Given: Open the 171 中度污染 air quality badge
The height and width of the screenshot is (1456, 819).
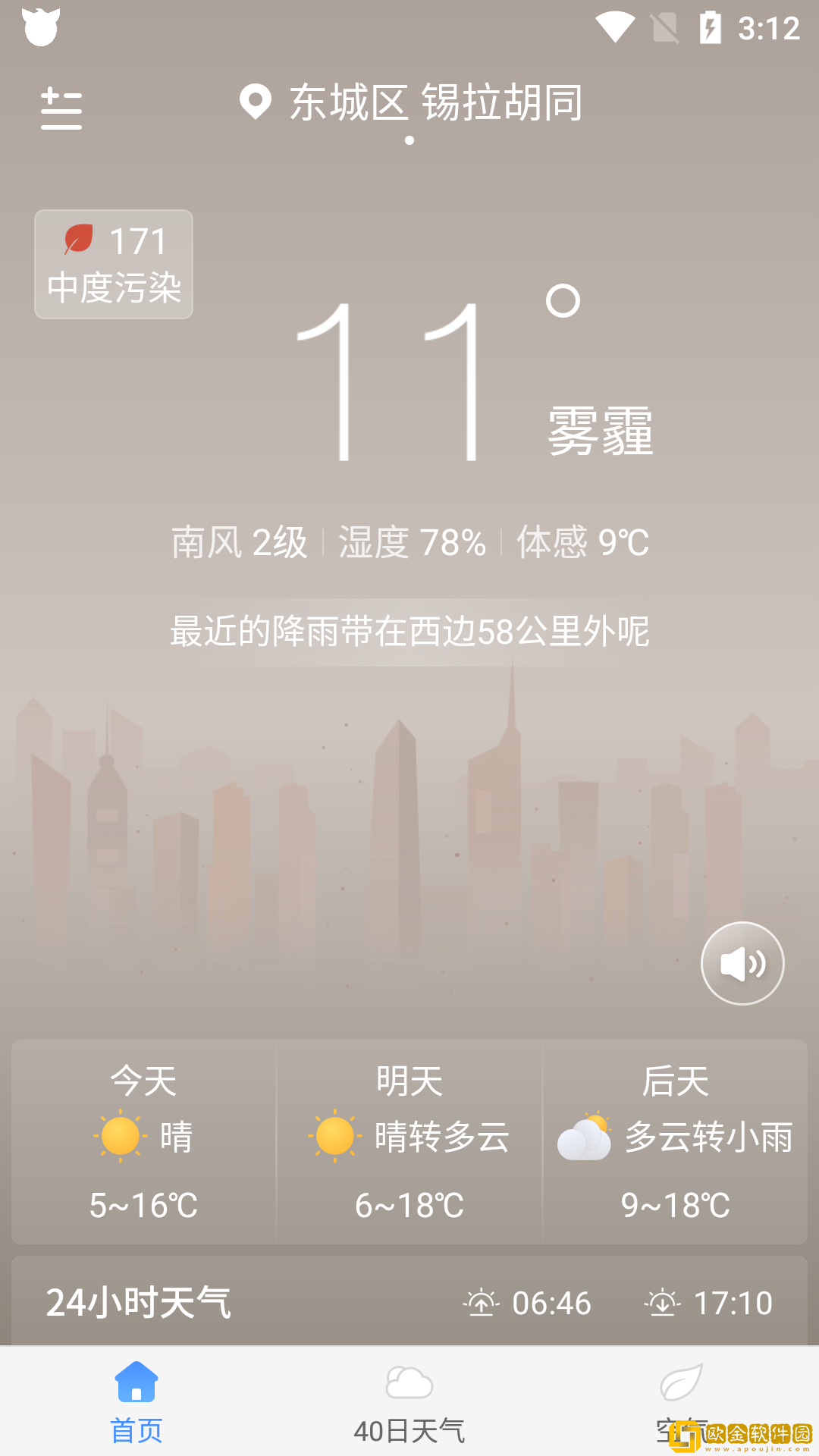Looking at the screenshot, I should click(114, 264).
